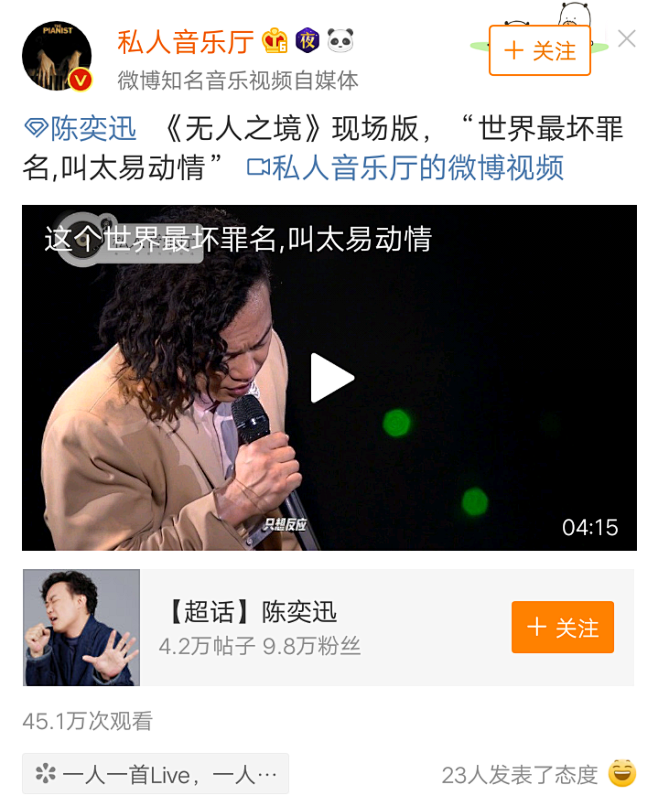Open the 私人音乐厅 username link
Image resolution: width=658 pixels, height=806 pixels.
[185, 42]
